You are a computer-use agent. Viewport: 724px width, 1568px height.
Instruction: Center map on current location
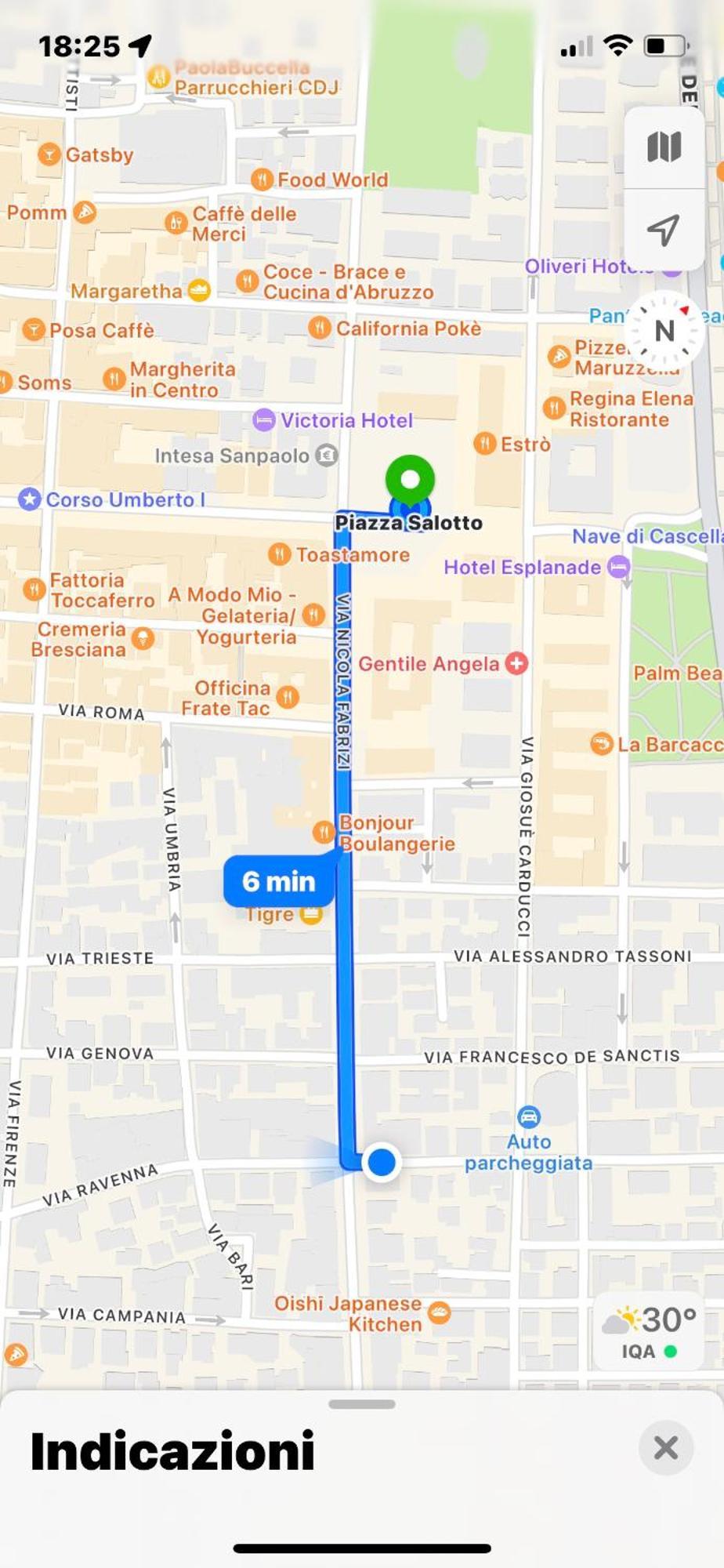(664, 230)
